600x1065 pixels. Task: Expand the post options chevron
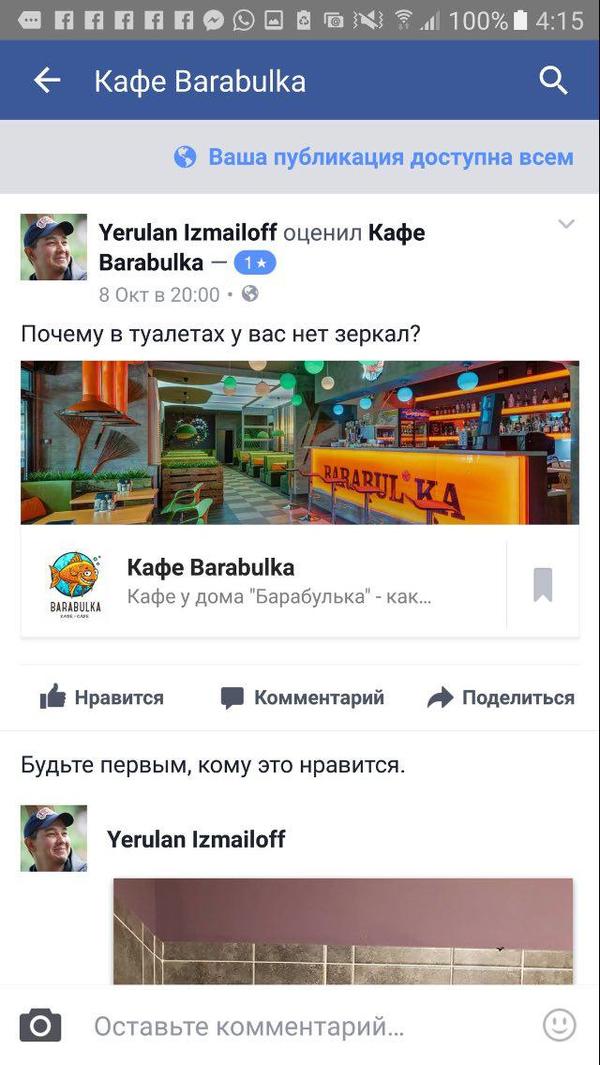pos(566,224)
